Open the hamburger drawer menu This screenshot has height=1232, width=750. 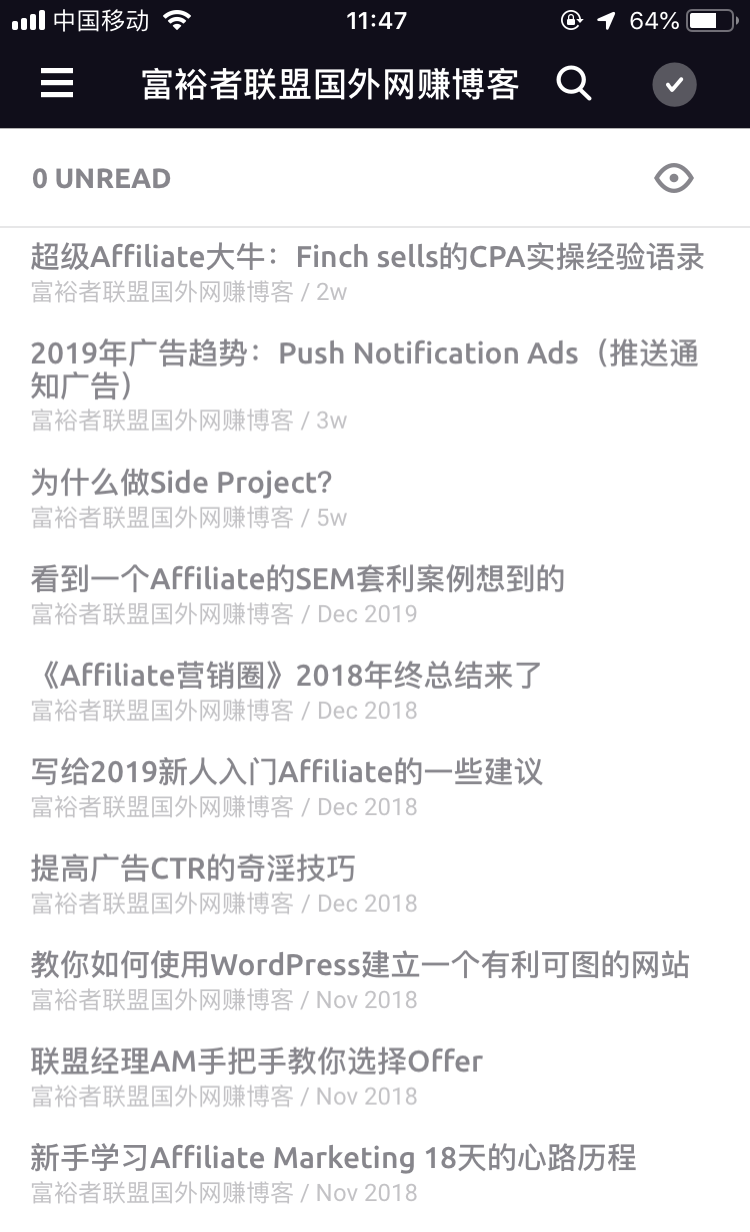(x=57, y=83)
